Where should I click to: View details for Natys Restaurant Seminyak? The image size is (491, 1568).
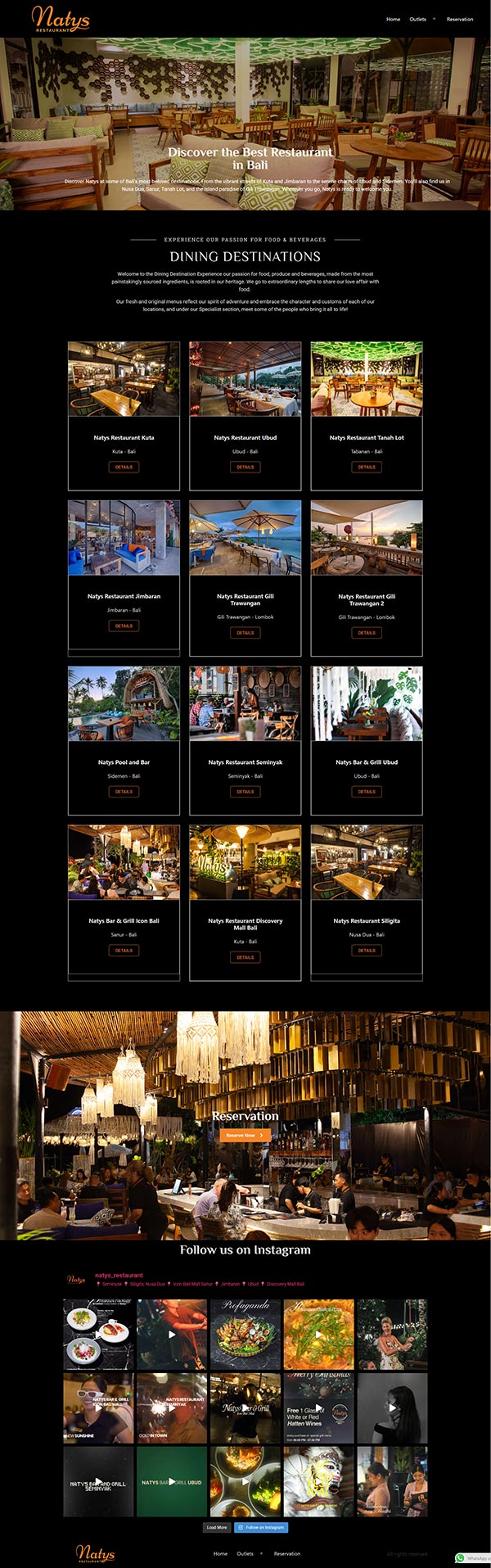pos(245,792)
